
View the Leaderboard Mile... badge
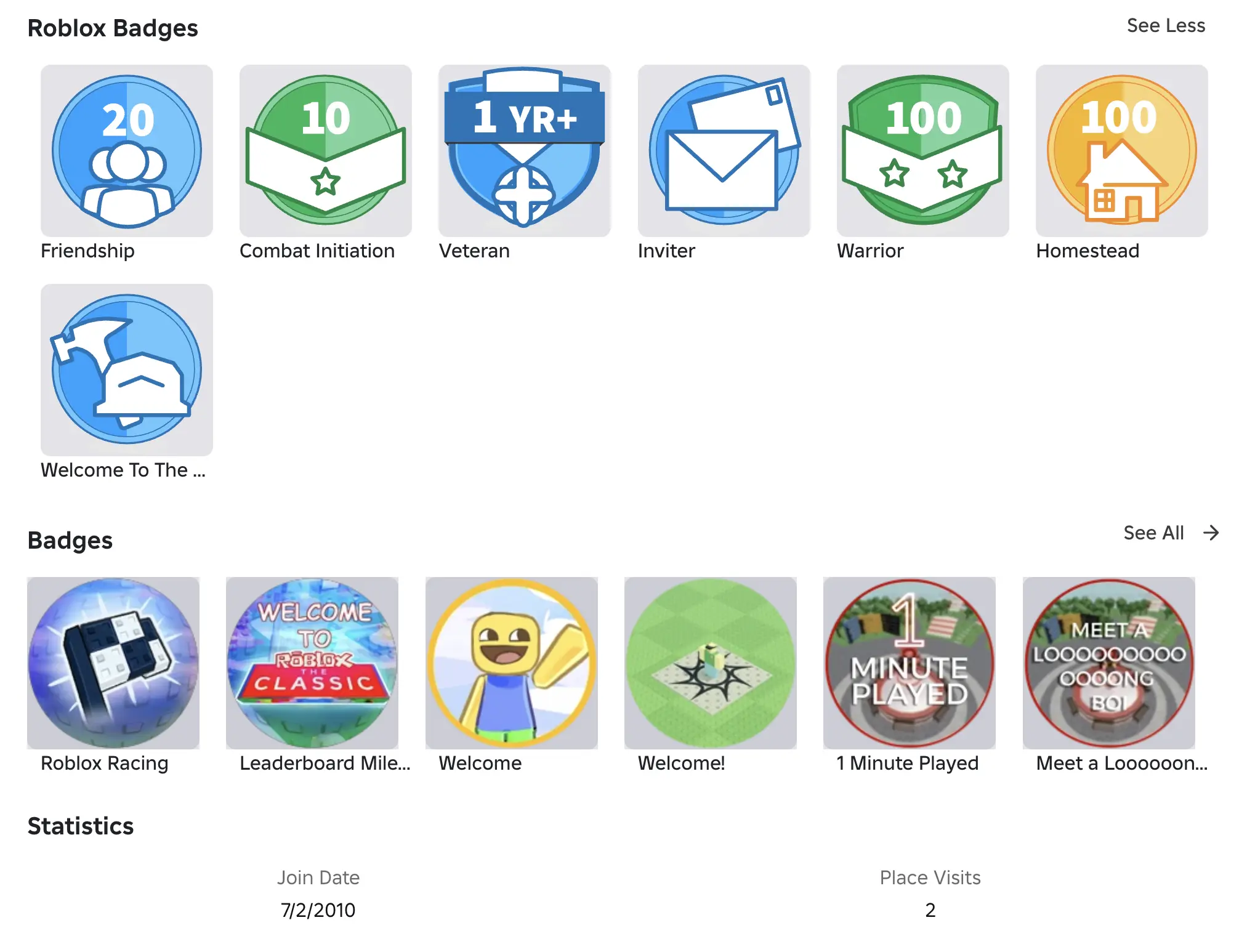coord(312,663)
